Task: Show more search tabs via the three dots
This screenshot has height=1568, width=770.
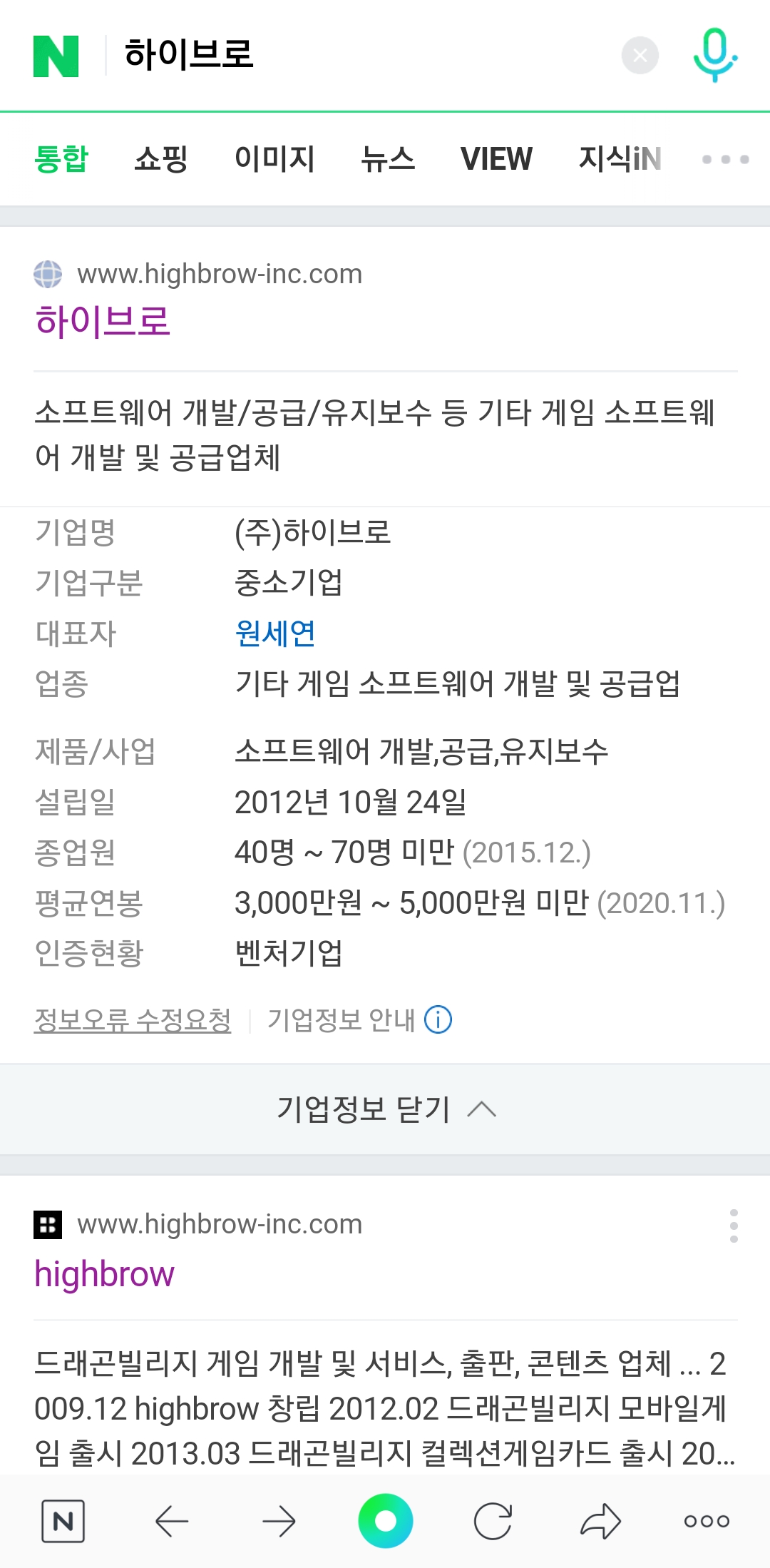Action: point(725,159)
